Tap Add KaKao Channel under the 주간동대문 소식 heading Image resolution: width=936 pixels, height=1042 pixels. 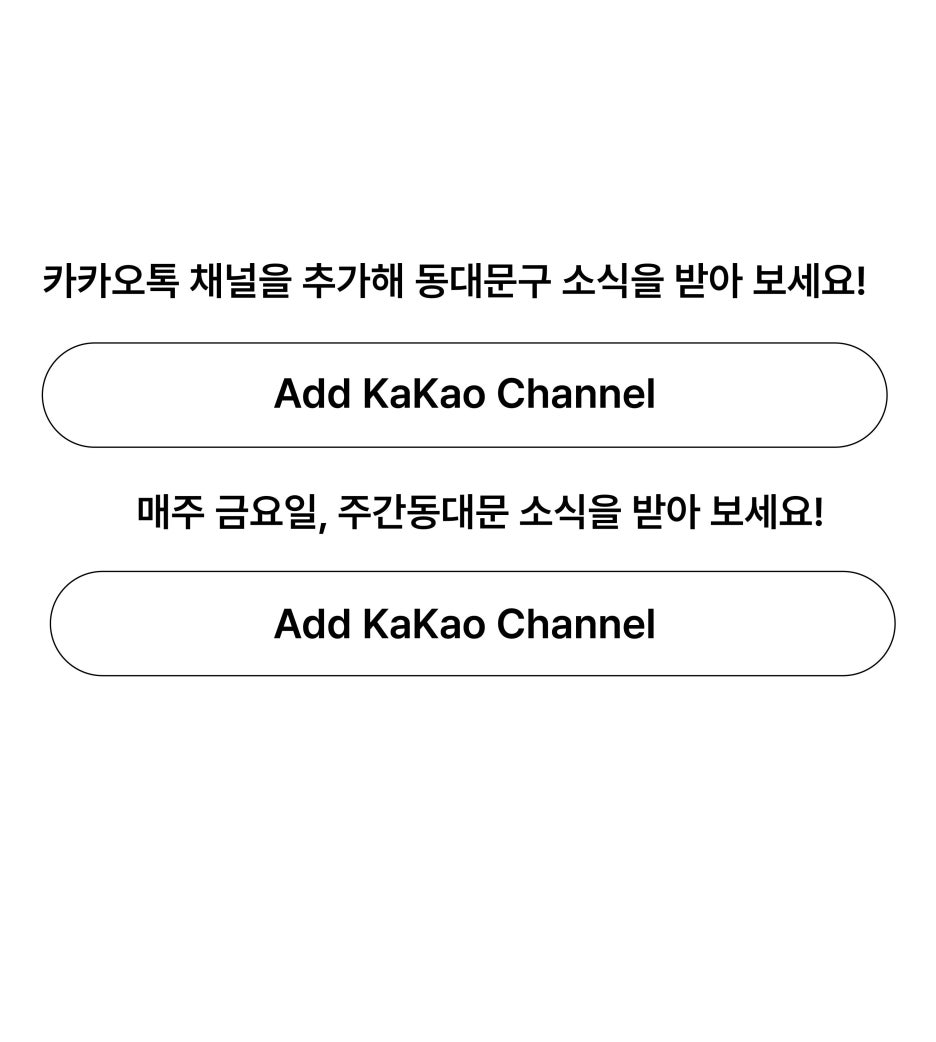472,624
